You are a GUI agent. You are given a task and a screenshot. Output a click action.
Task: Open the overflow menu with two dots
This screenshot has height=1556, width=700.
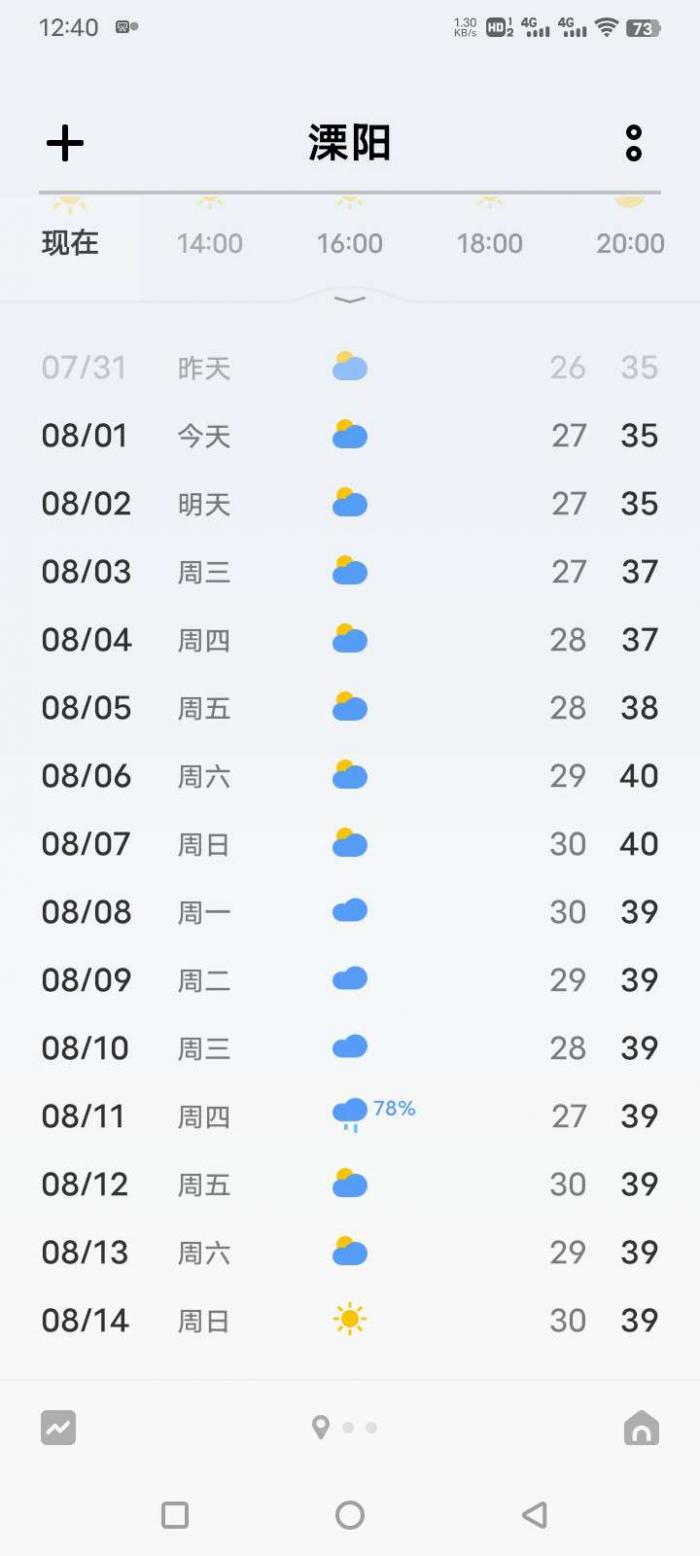633,144
